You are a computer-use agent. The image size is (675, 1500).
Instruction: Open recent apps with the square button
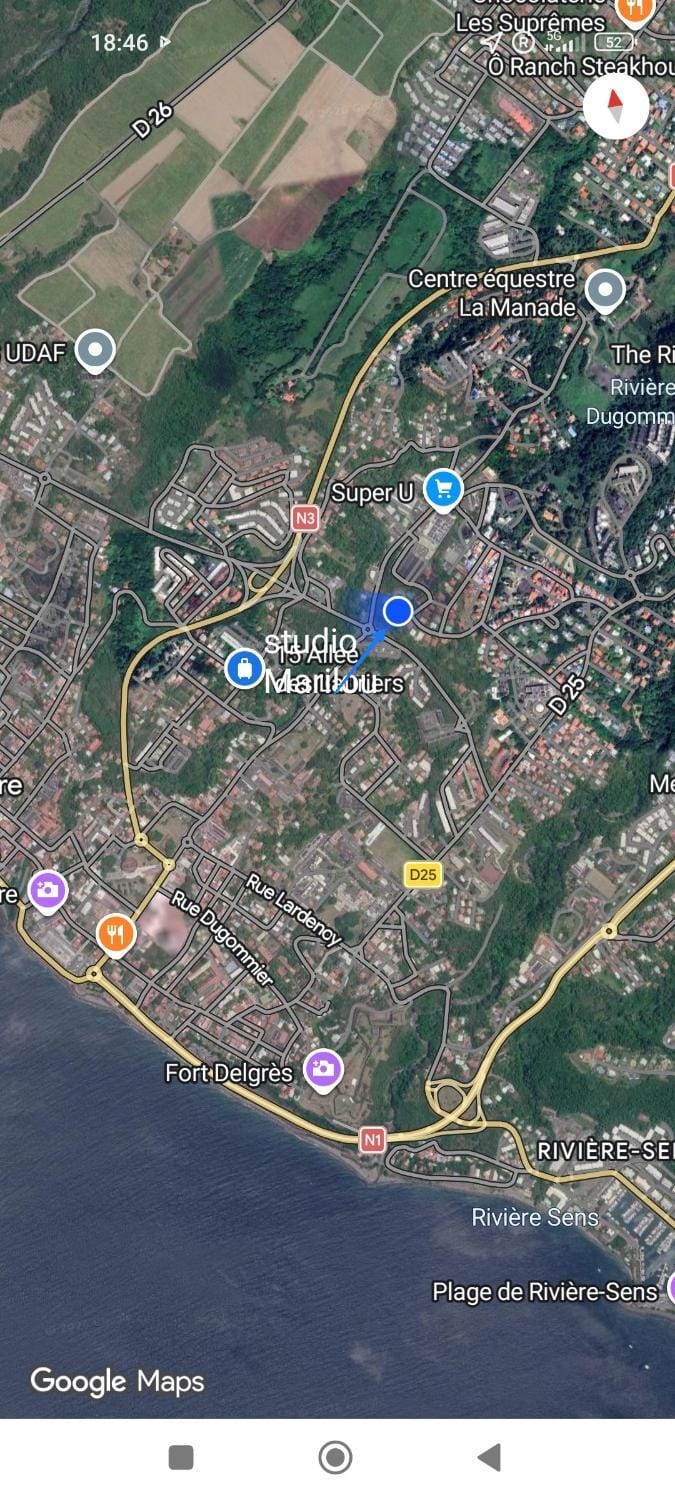tap(181, 1457)
